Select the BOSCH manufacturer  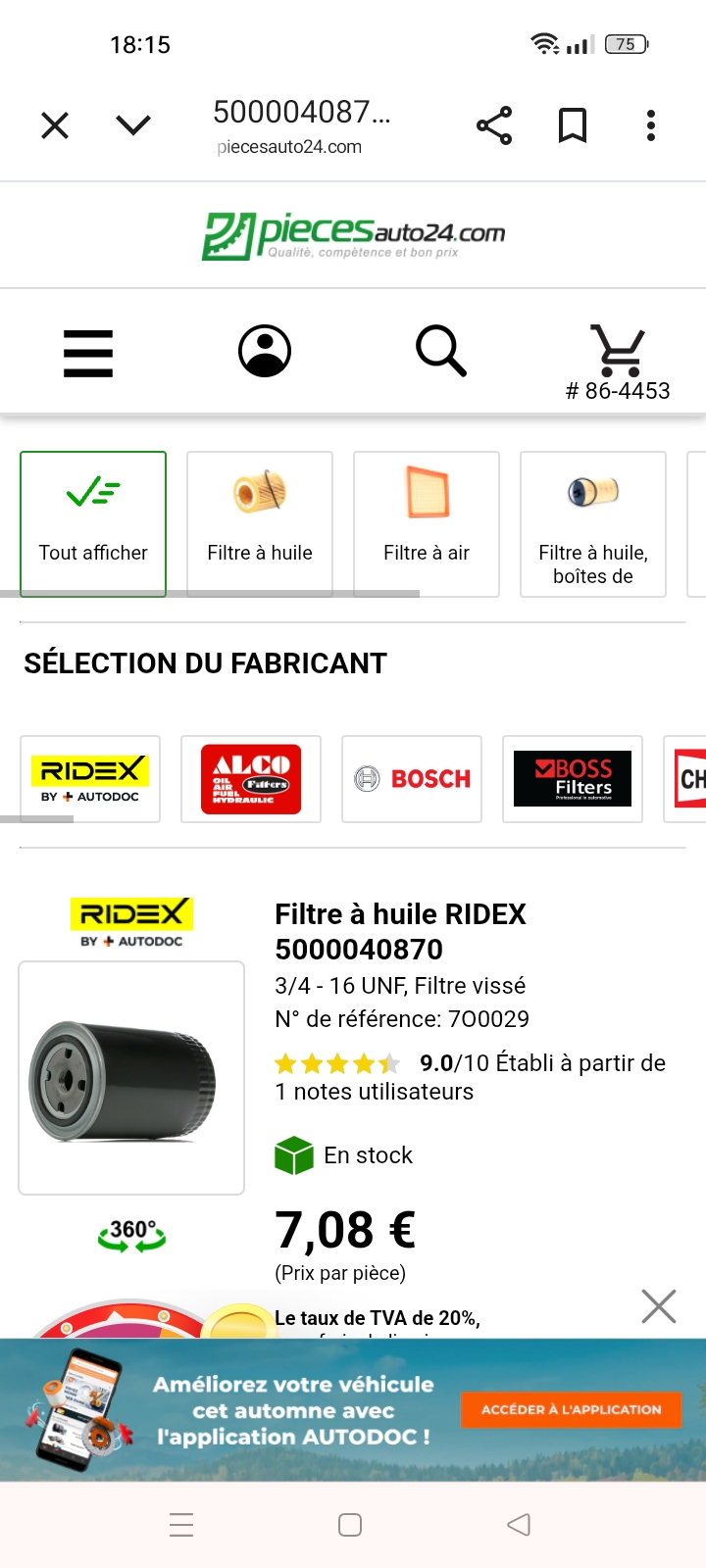coord(412,779)
